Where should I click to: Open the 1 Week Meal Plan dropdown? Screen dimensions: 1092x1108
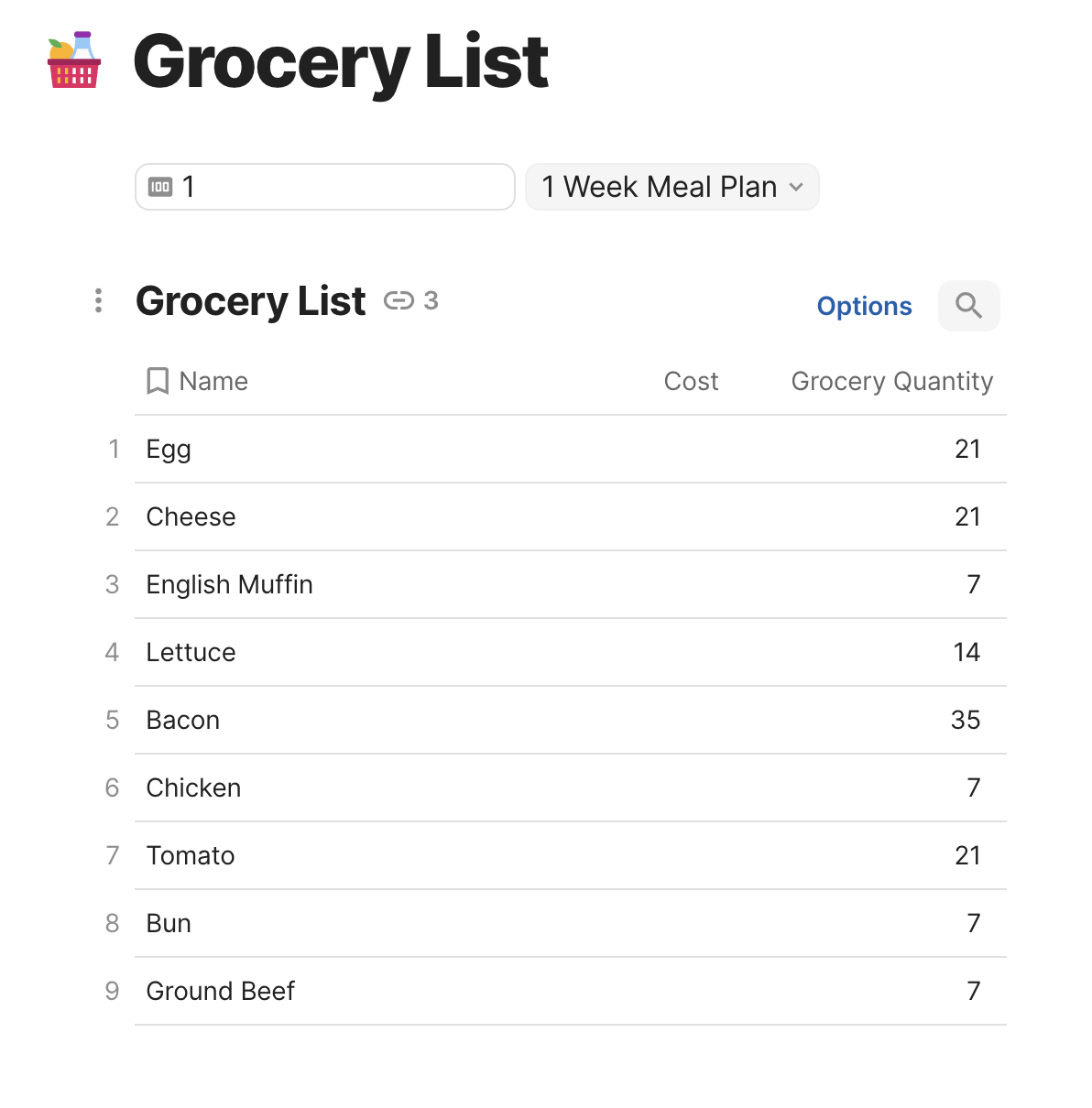click(672, 187)
